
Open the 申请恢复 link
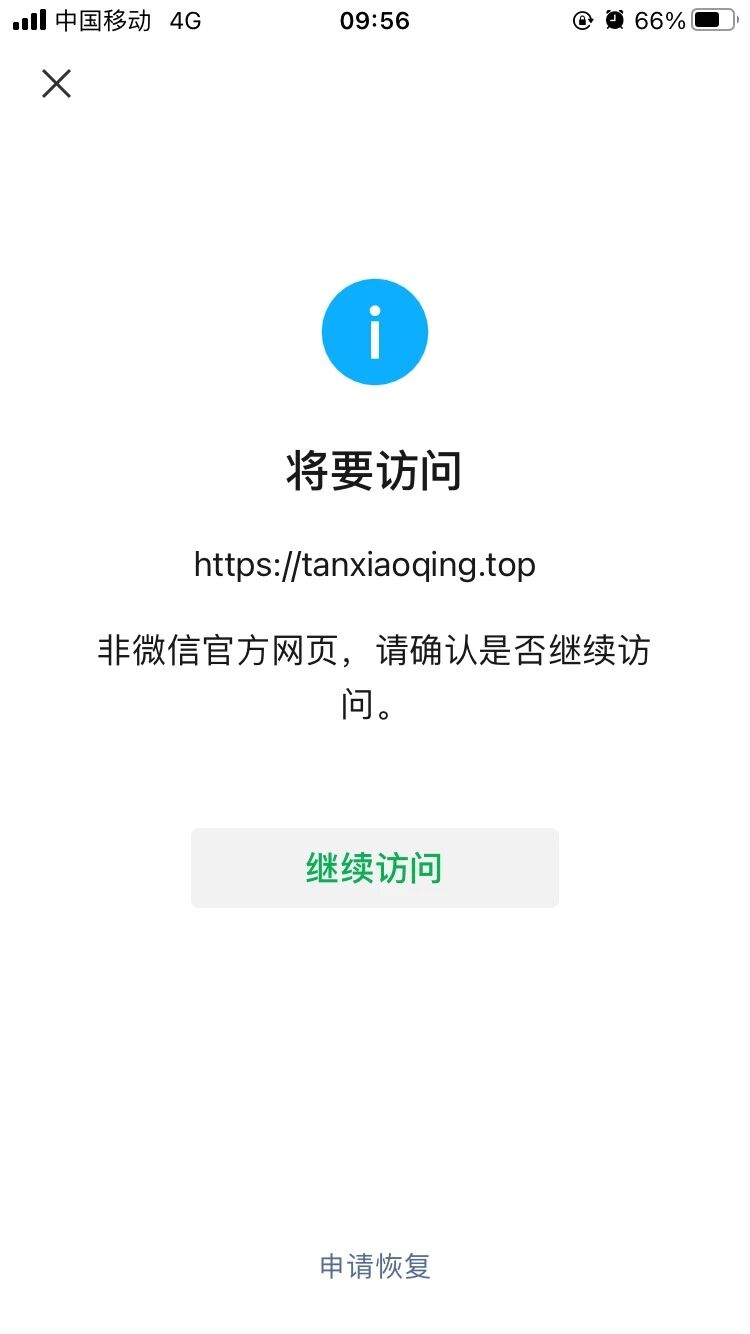coord(375,1266)
